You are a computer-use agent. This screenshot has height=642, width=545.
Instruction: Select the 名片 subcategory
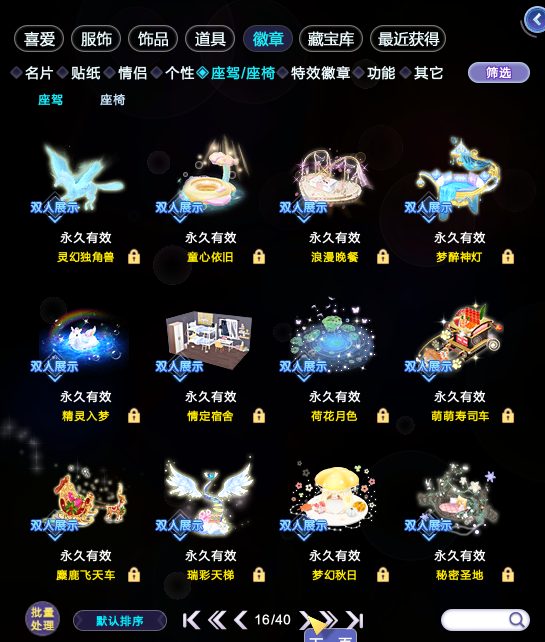tap(39, 73)
